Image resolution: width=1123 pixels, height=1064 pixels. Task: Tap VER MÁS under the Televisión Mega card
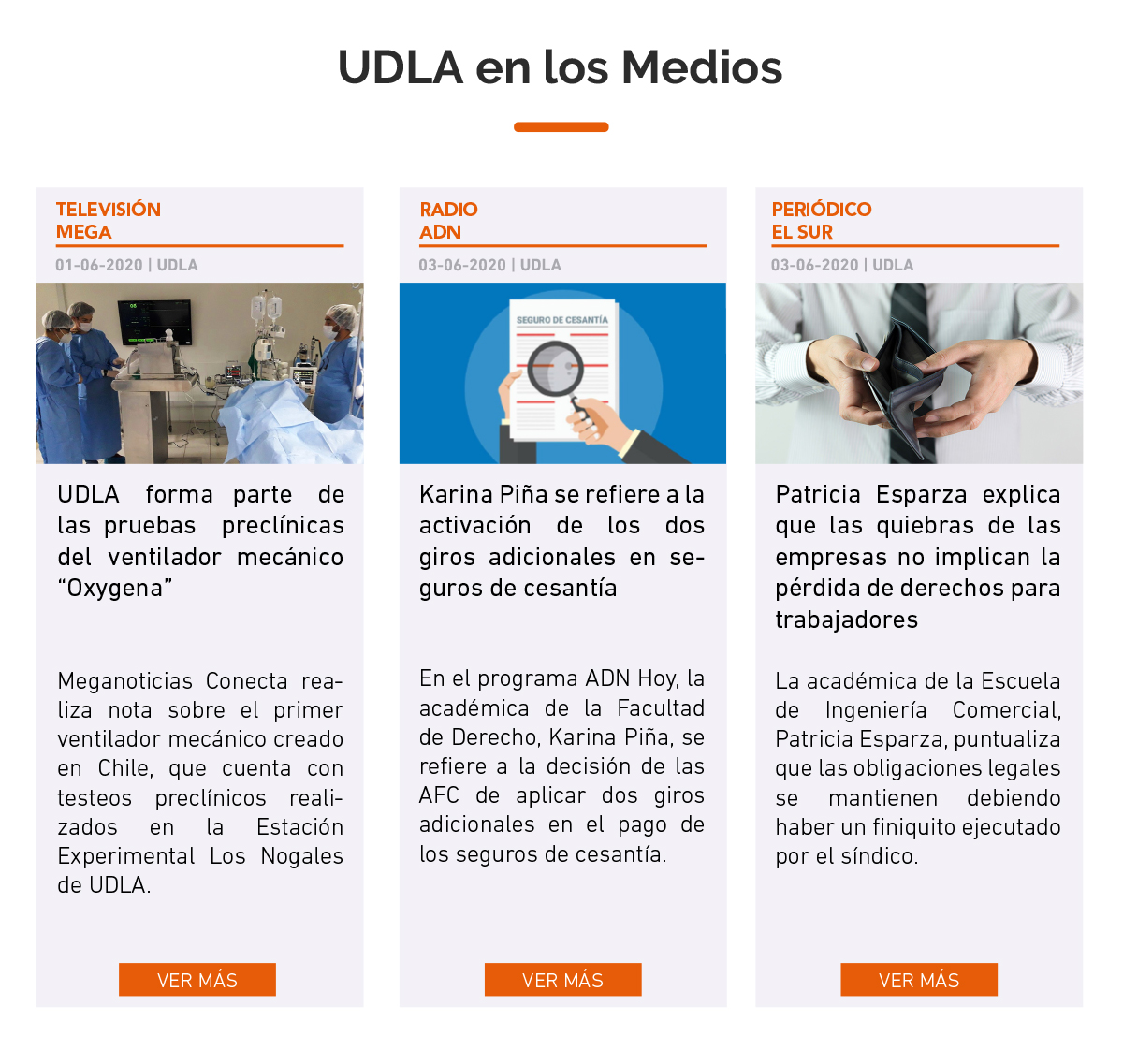[x=197, y=980]
